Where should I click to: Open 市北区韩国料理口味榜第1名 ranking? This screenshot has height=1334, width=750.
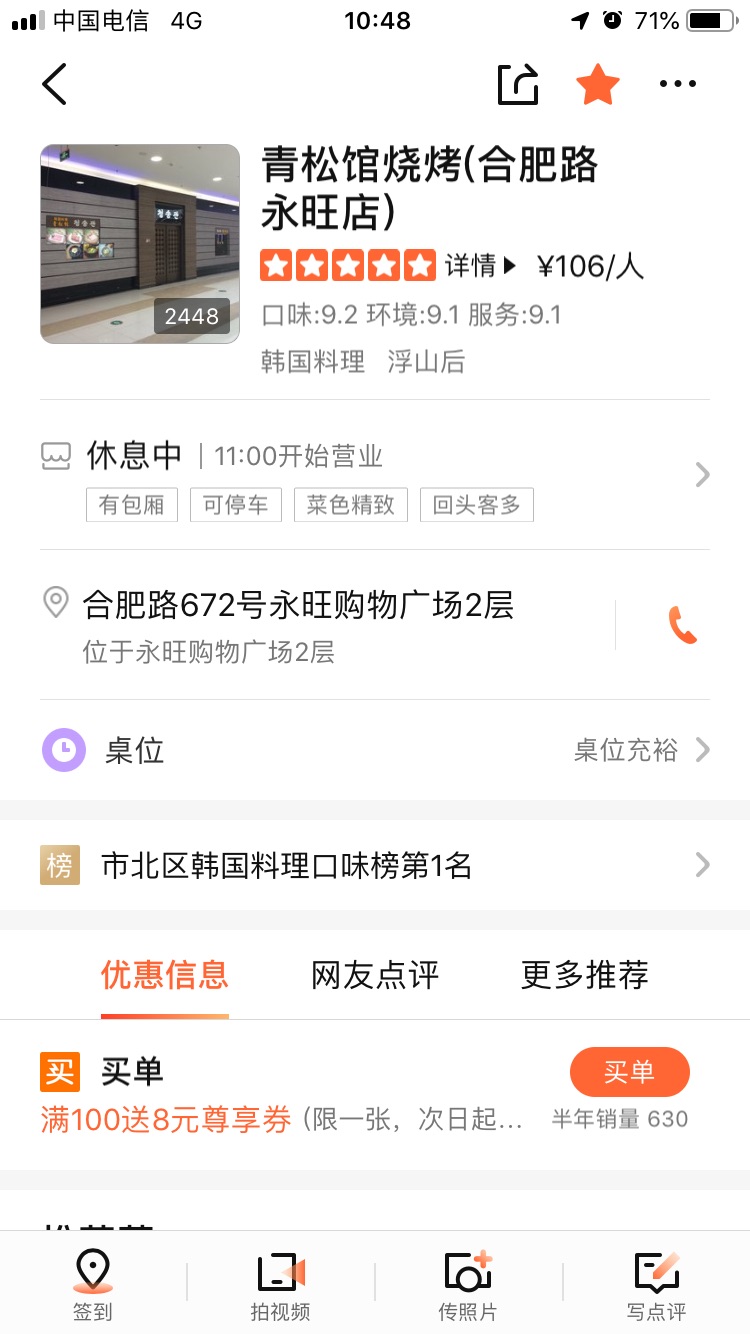point(375,866)
